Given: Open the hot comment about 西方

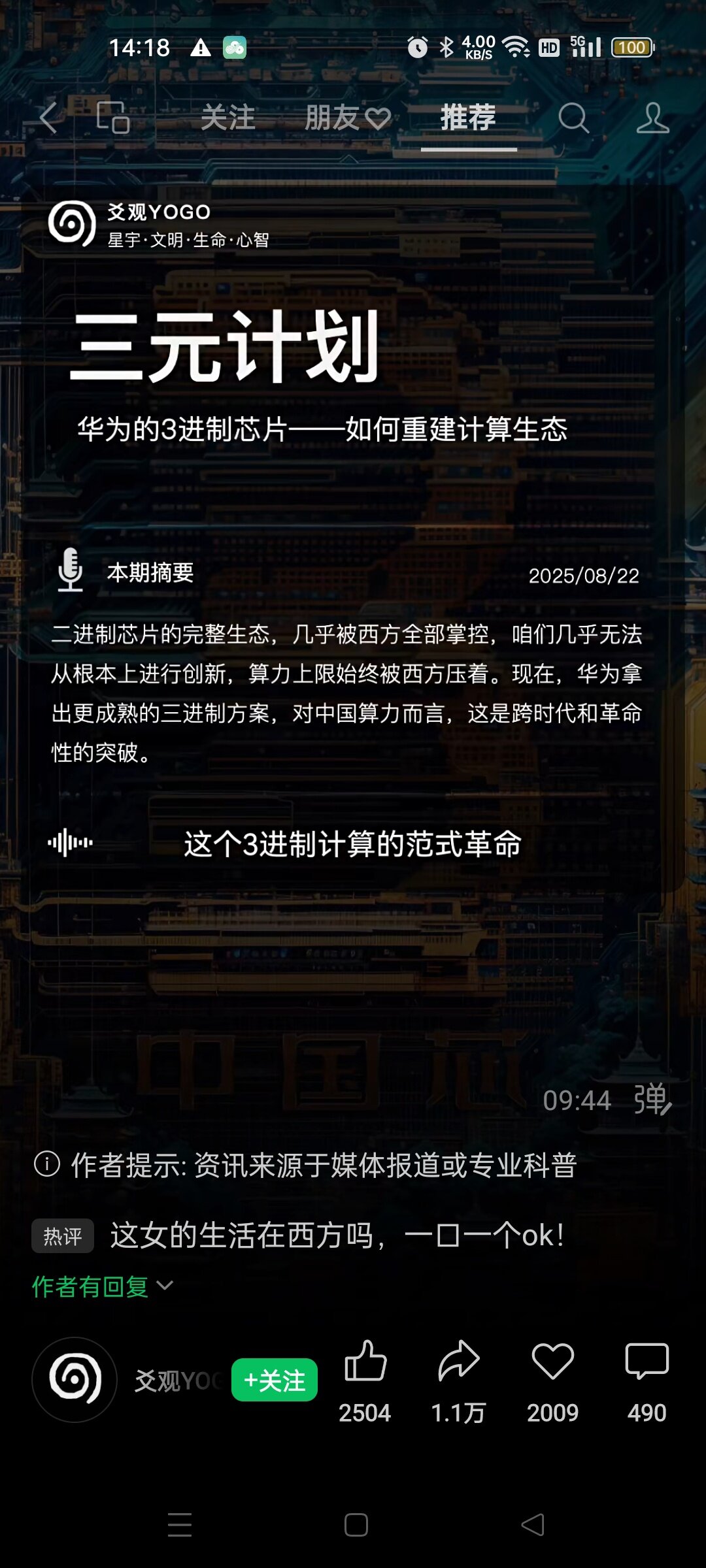Looking at the screenshot, I should pos(337,1235).
